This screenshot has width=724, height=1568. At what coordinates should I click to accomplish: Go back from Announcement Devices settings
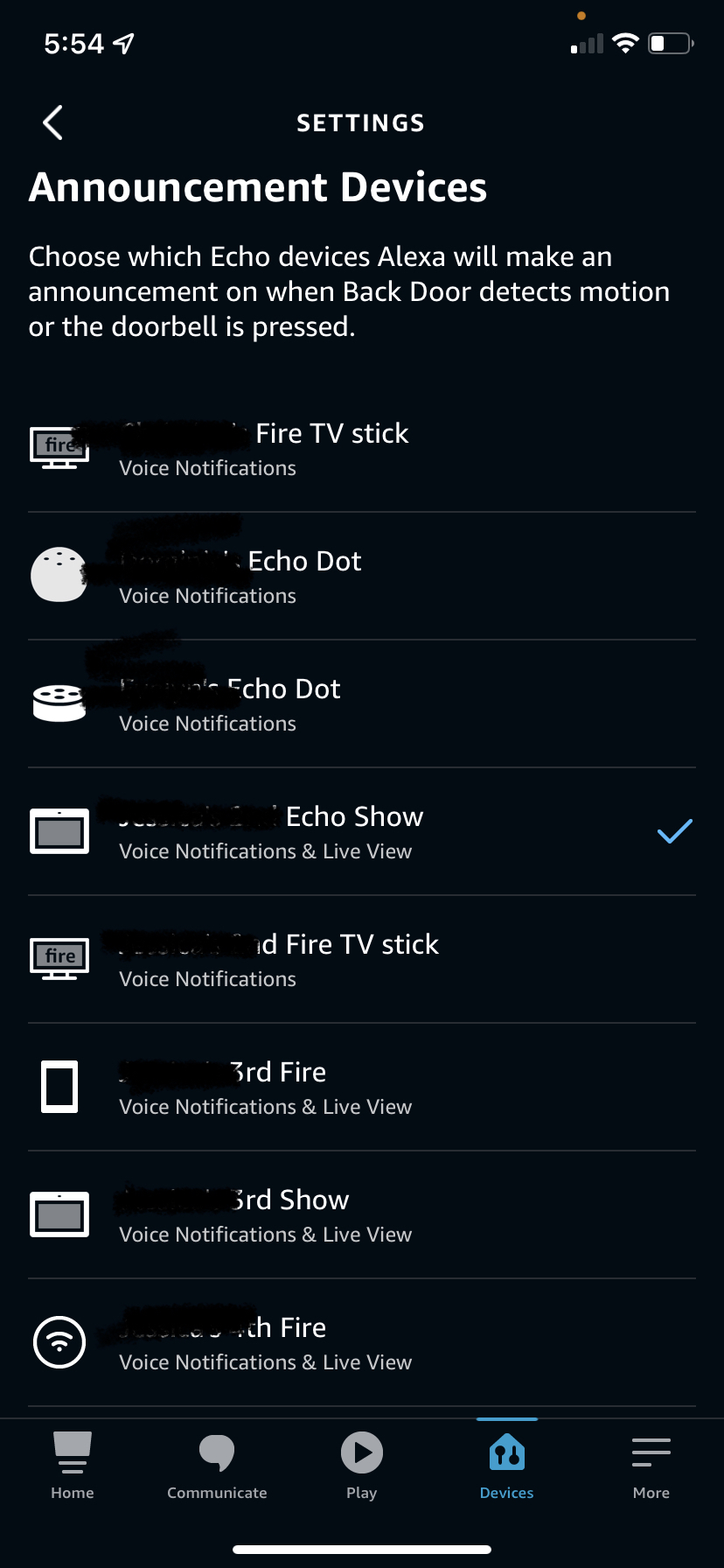(53, 122)
